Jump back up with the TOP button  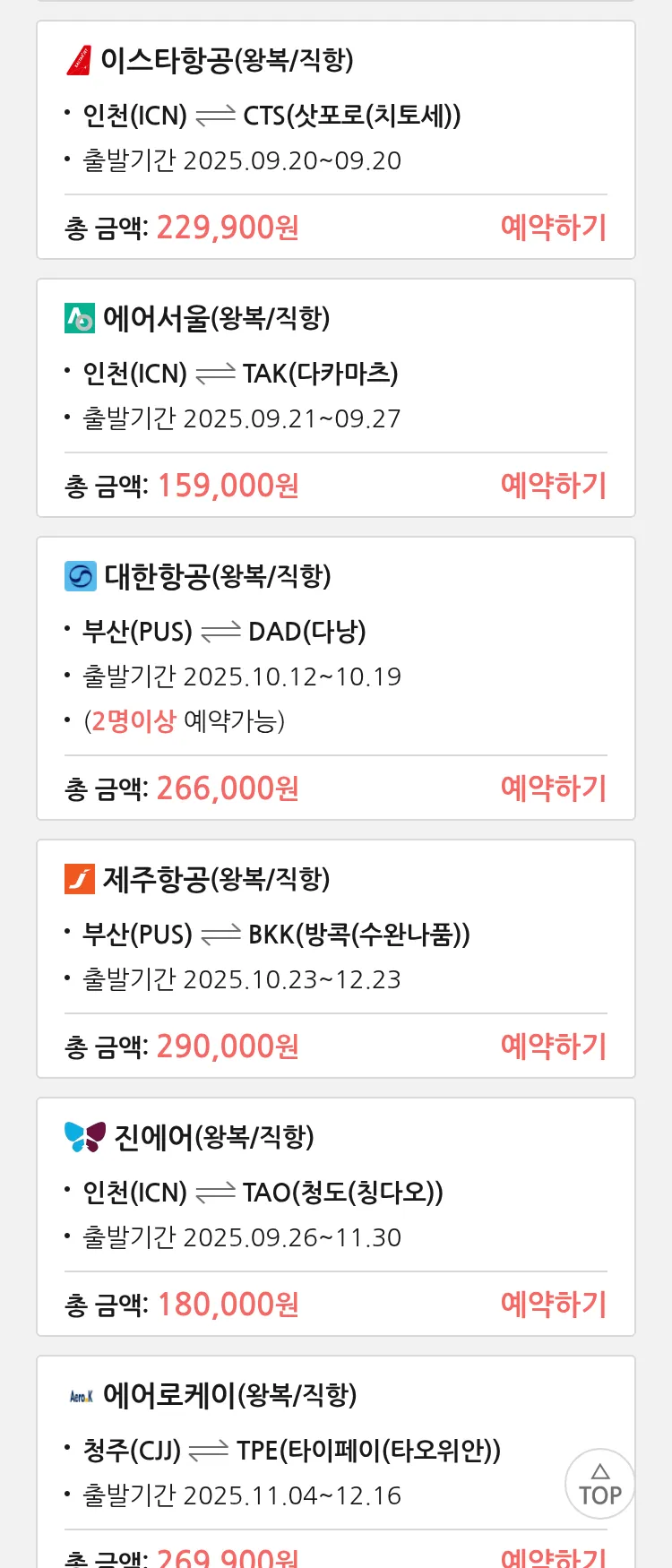[599, 1484]
